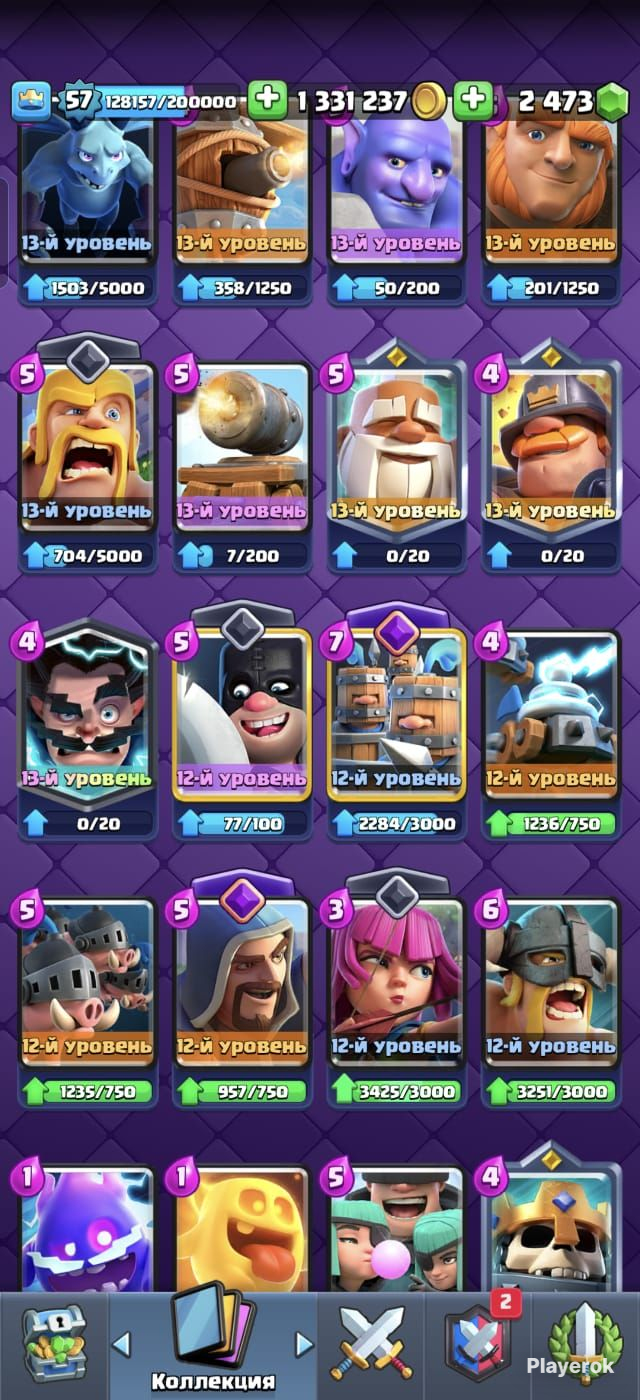Tap the left arrow beside Коллекция
This screenshot has height=1400, width=640.
pyautogui.click(x=121, y=1344)
